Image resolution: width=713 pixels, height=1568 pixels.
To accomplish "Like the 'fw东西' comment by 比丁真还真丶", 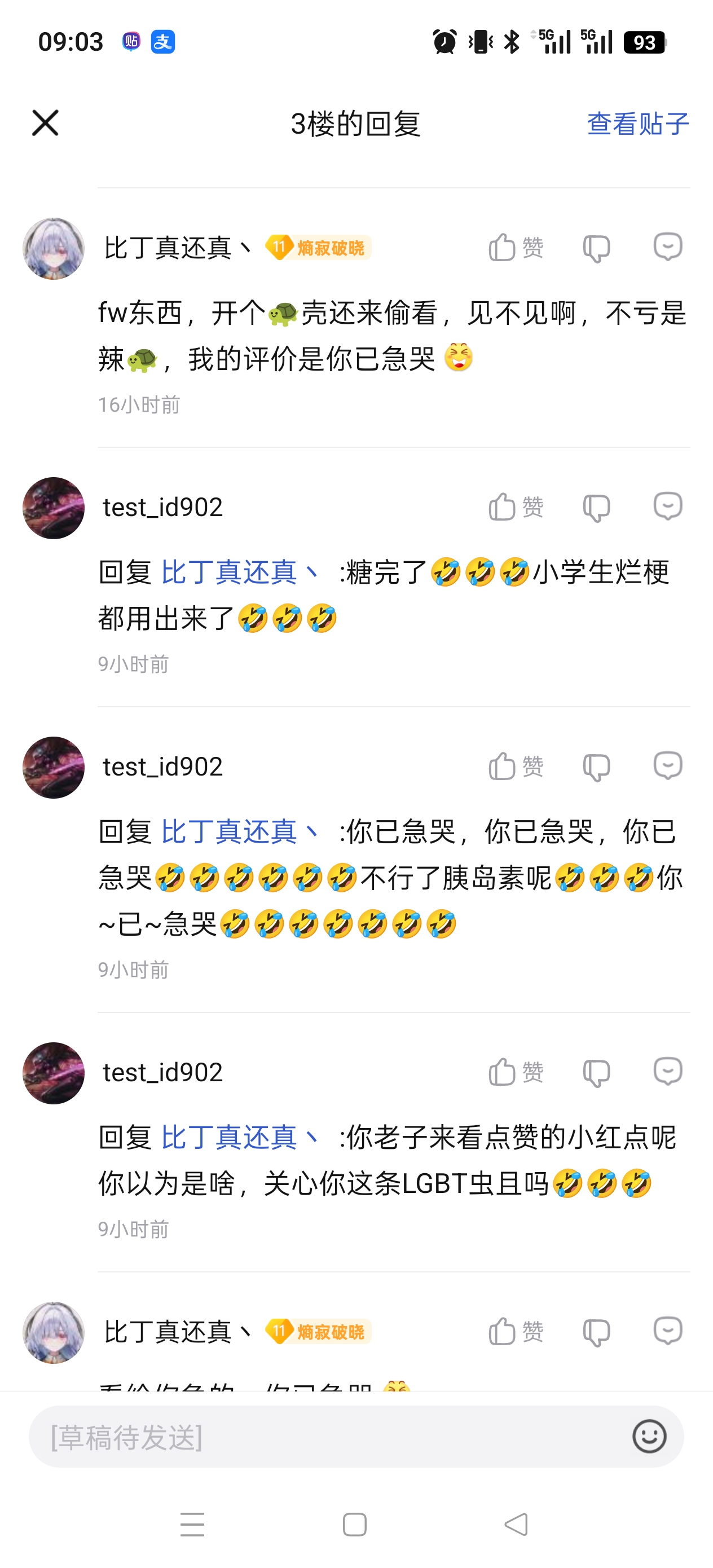I will click(514, 248).
